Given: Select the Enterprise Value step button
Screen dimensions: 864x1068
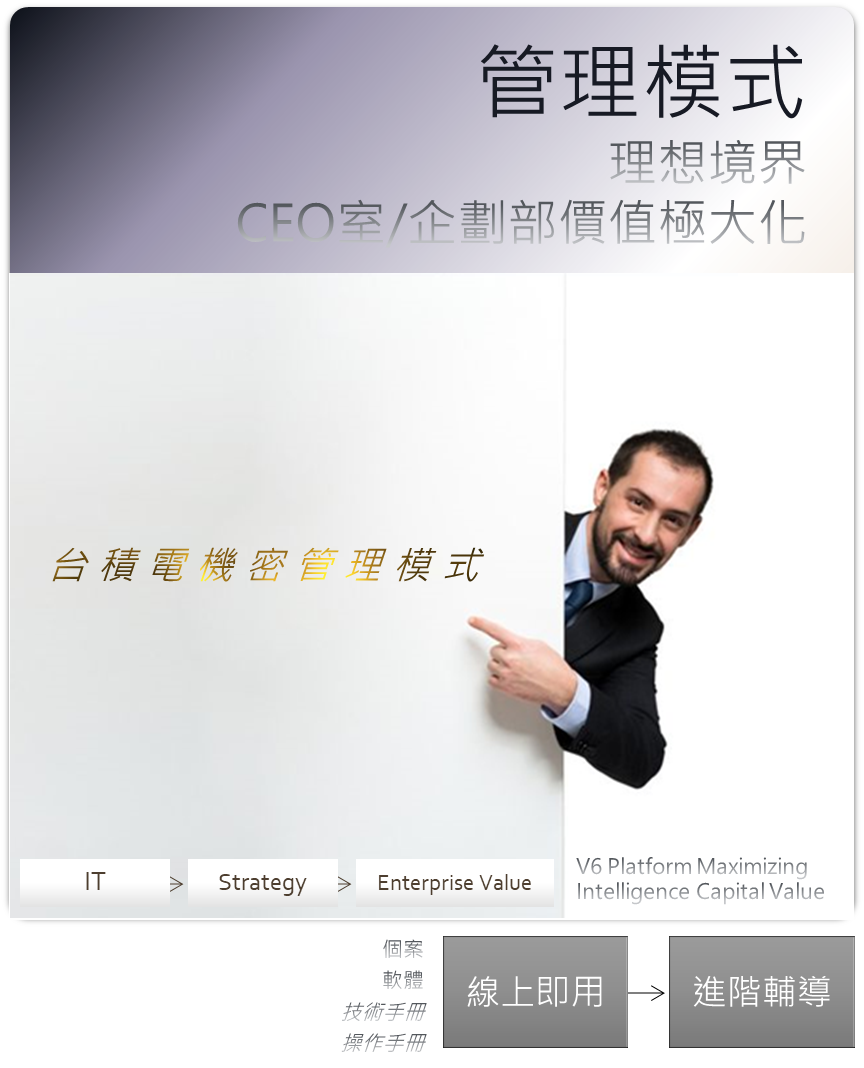Looking at the screenshot, I should coord(454,882).
